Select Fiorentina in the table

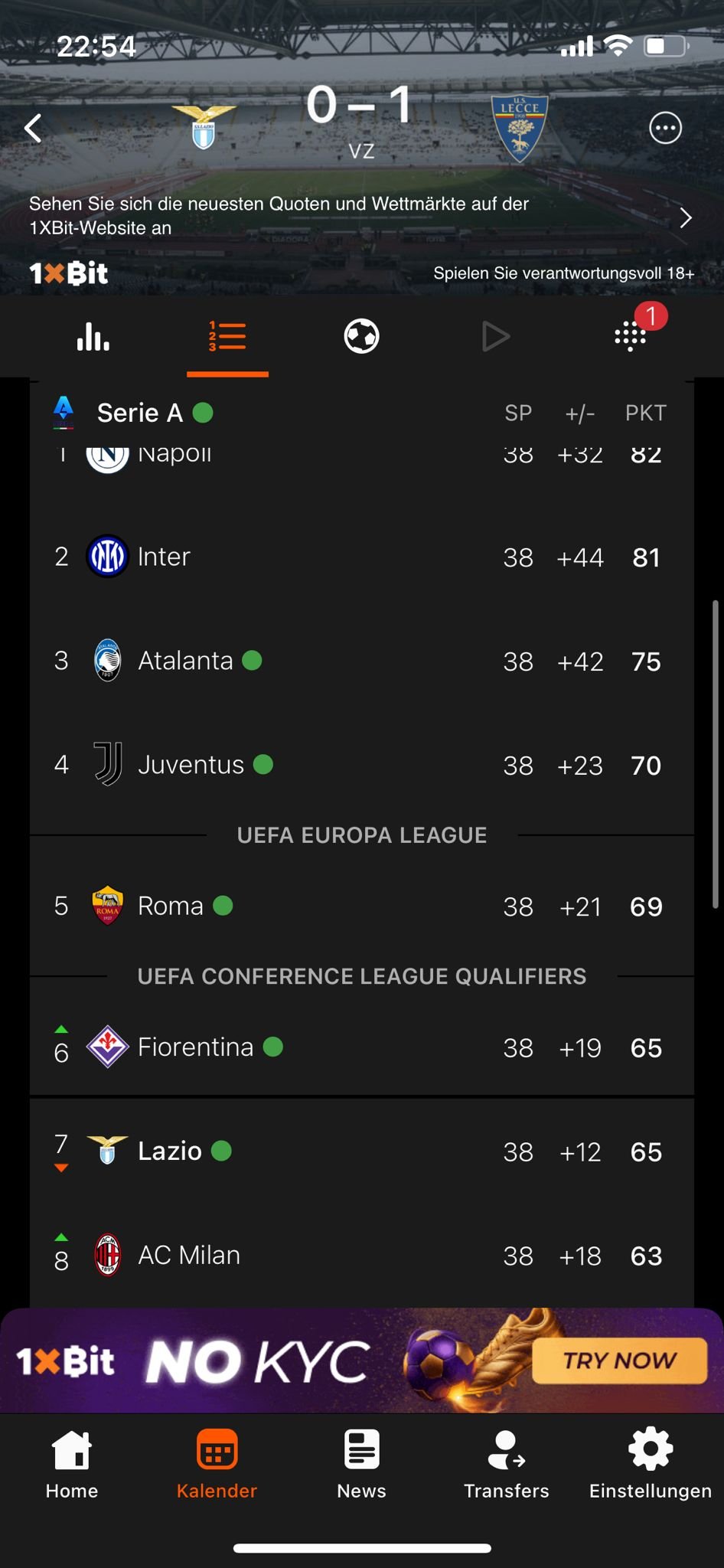coord(362,1047)
